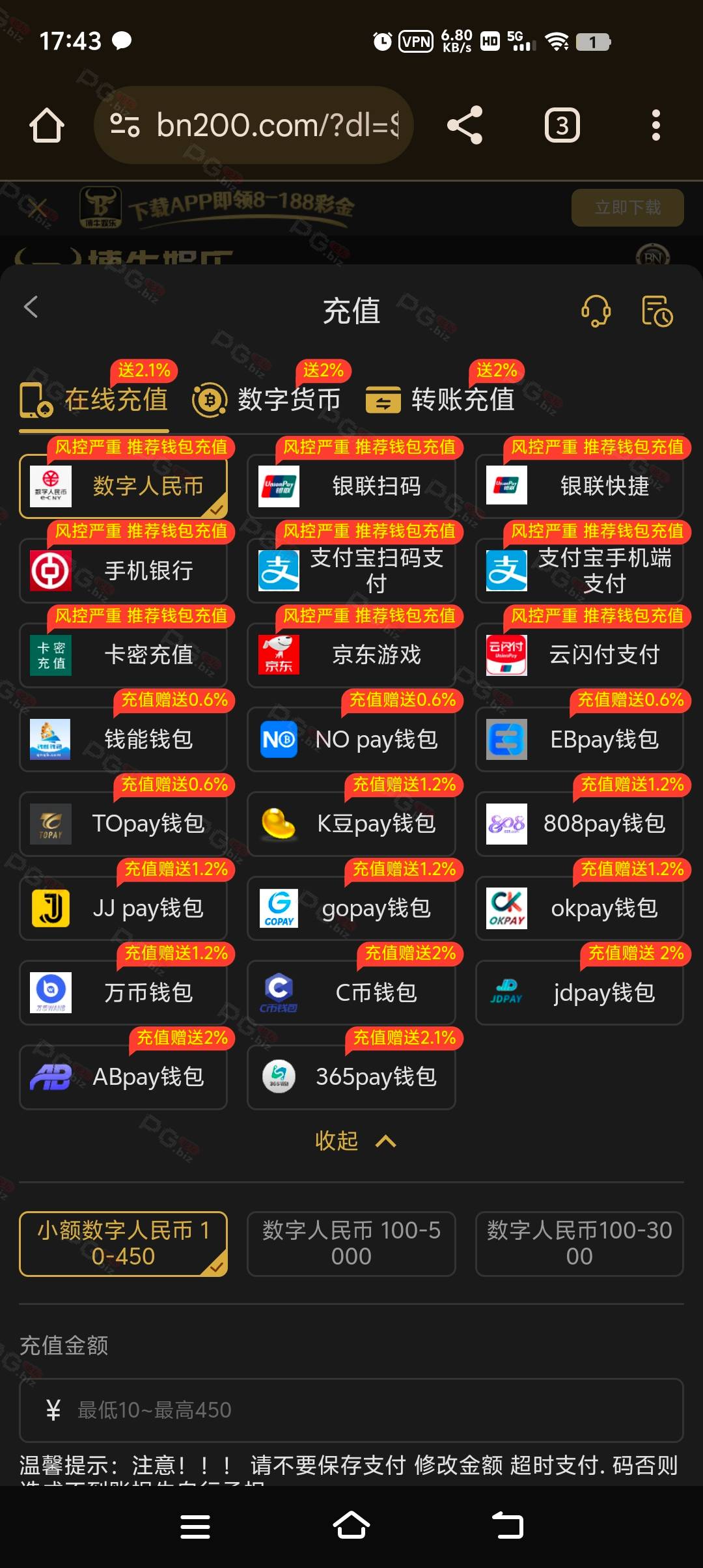Select 银联扫码 payment method
This screenshot has height=1568, width=703.
[351, 486]
